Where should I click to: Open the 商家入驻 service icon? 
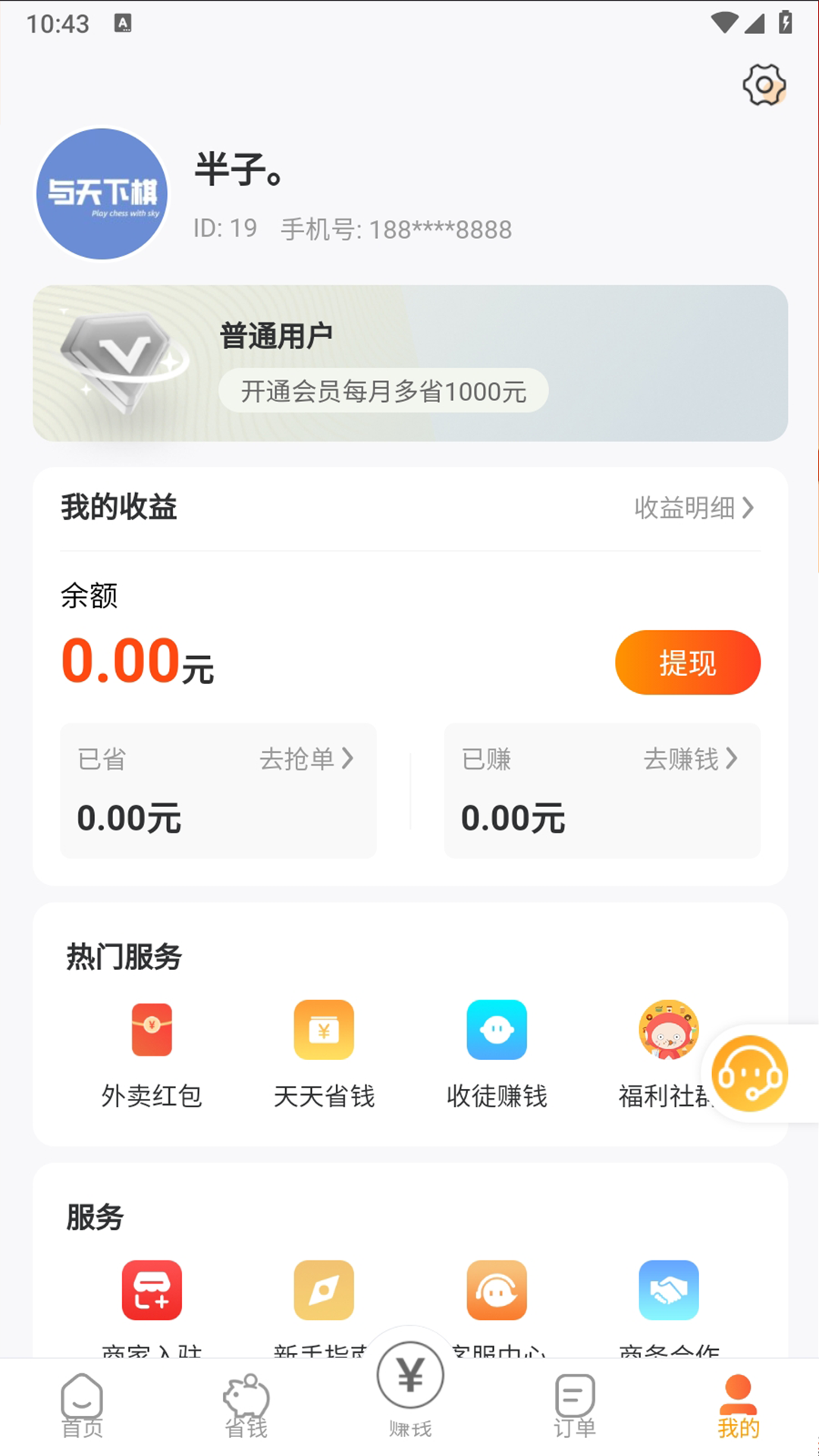[151, 1291]
